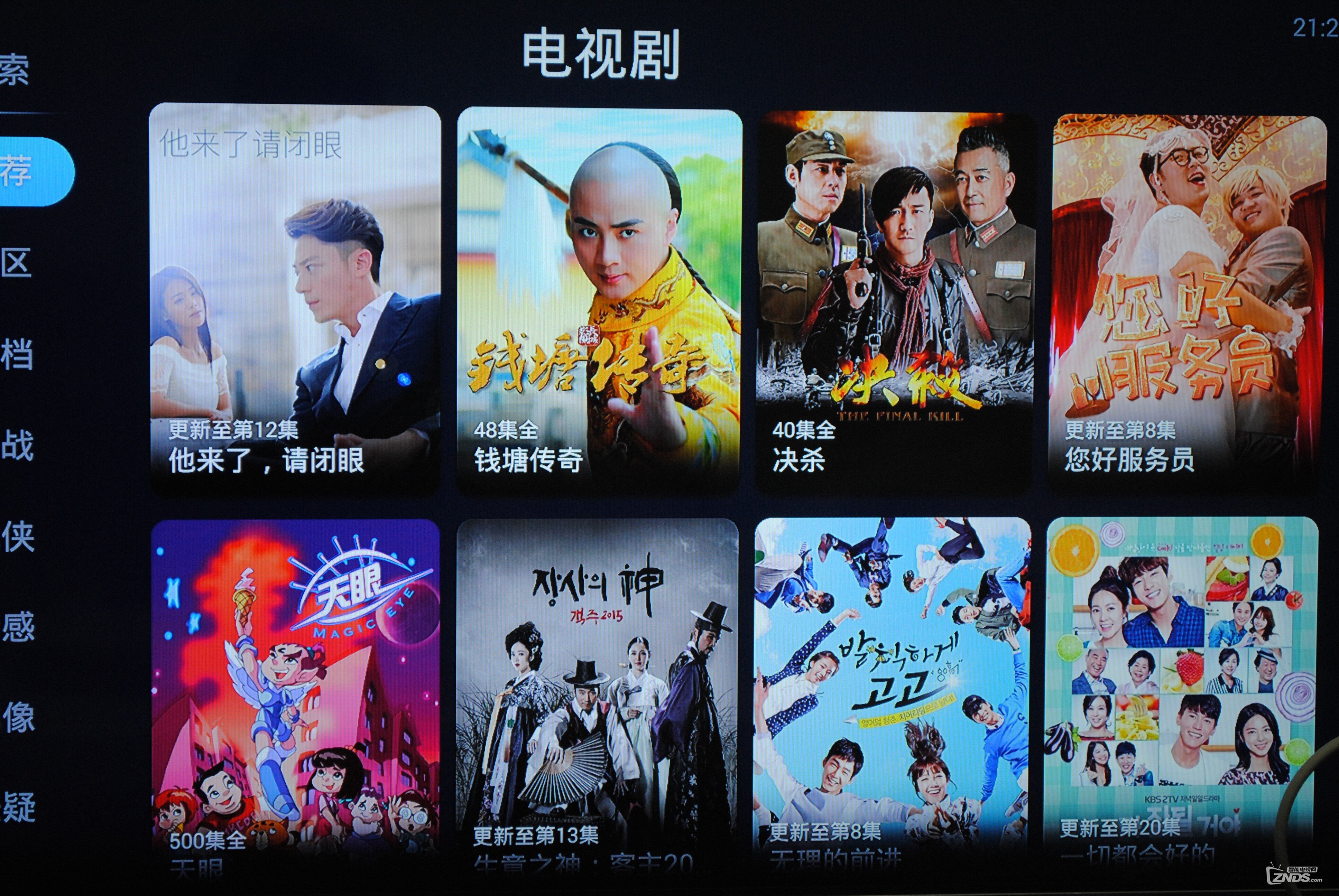Image resolution: width=1339 pixels, height=896 pixels.
Task: Select the sidebar category ending in 战
Action: click(17, 446)
